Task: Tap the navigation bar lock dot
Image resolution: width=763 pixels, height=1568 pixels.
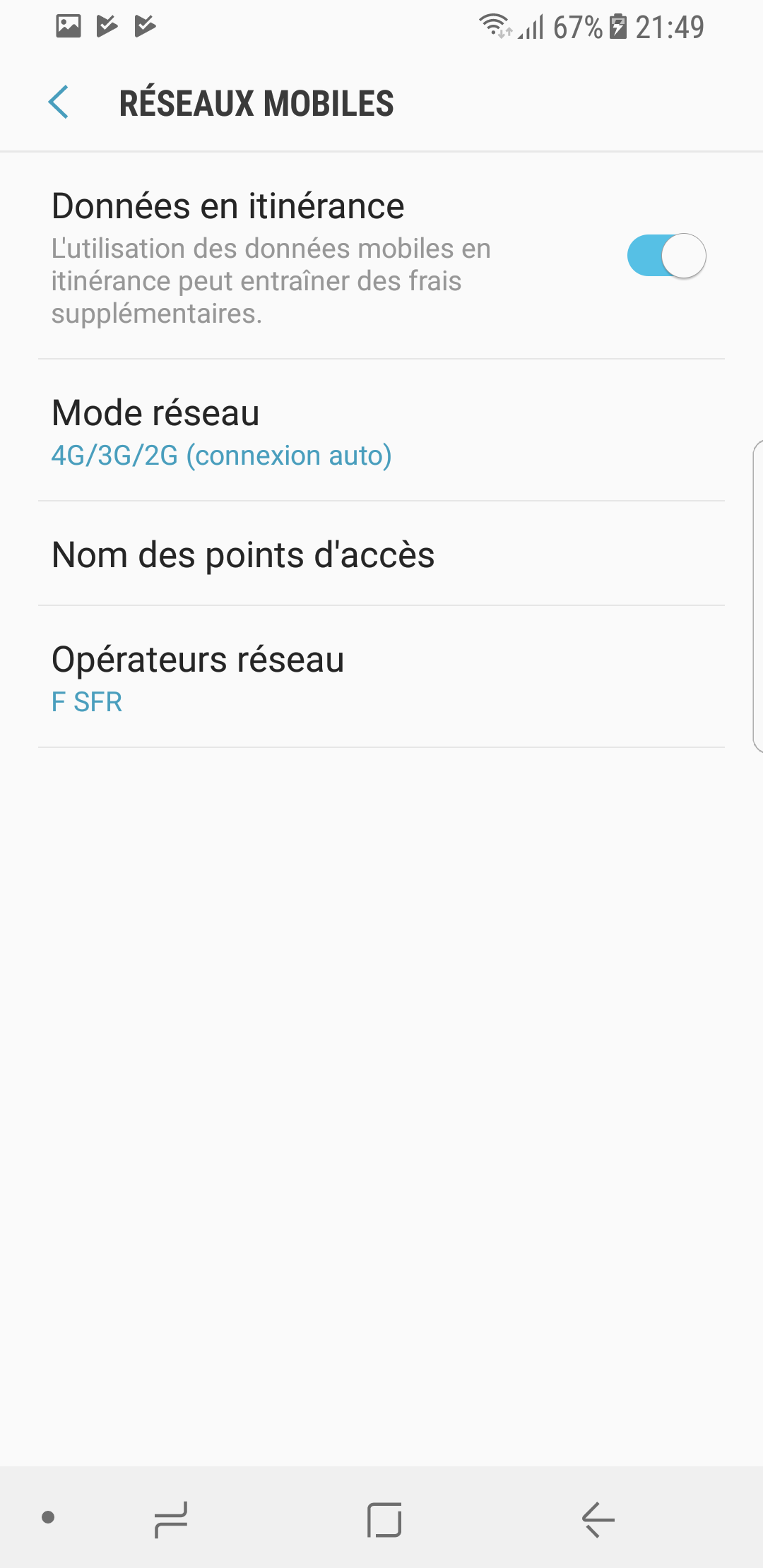Action: (x=48, y=1517)
